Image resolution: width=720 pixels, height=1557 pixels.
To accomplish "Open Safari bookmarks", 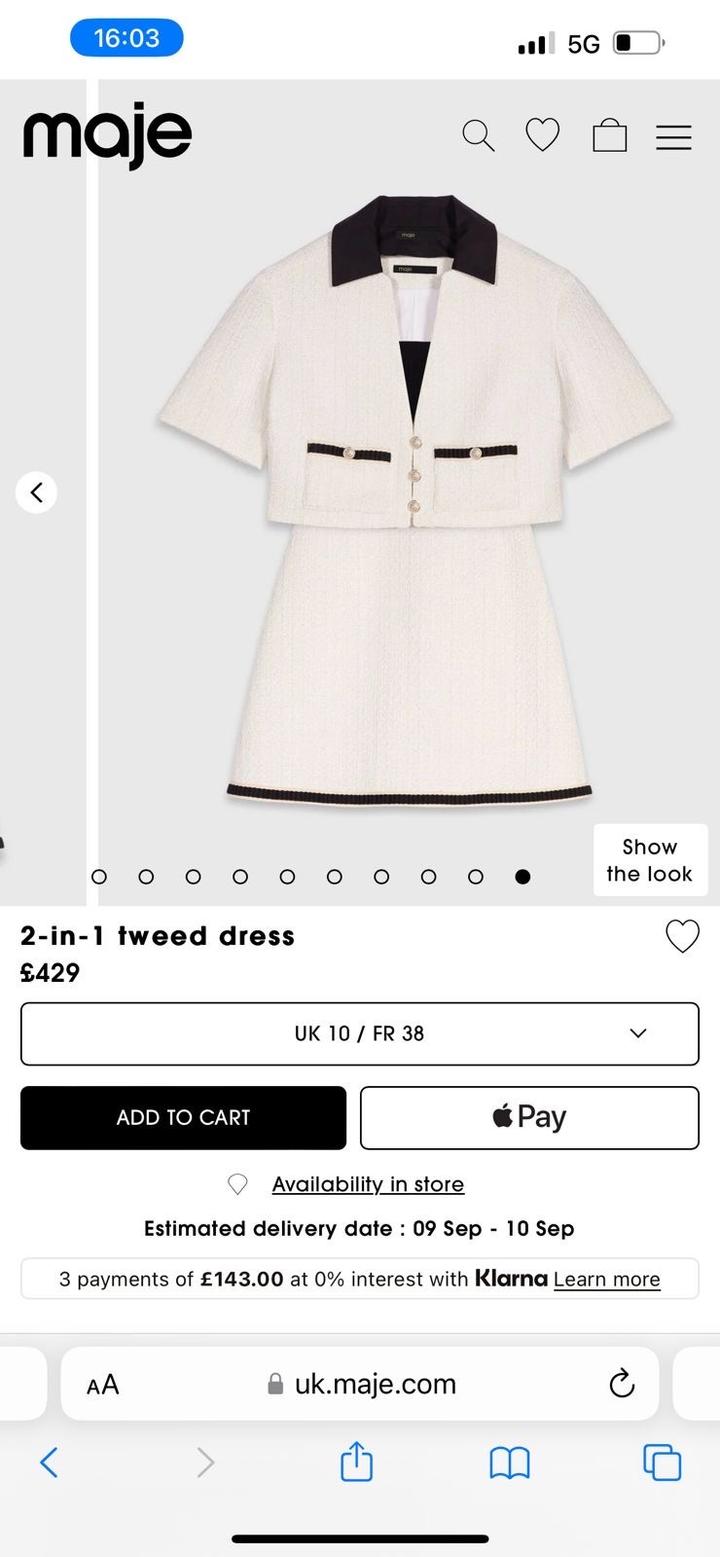I will point(509,1464).
